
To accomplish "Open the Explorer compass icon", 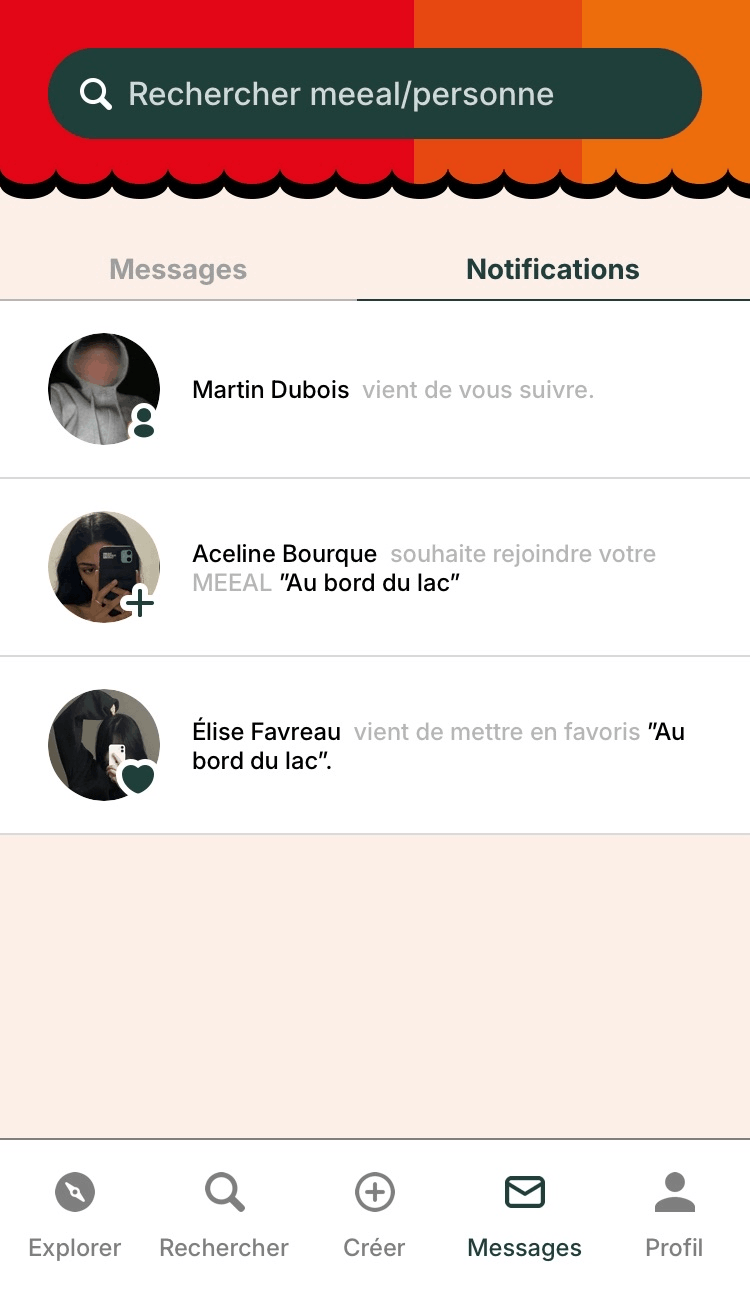I will (x=75, y=1191).
